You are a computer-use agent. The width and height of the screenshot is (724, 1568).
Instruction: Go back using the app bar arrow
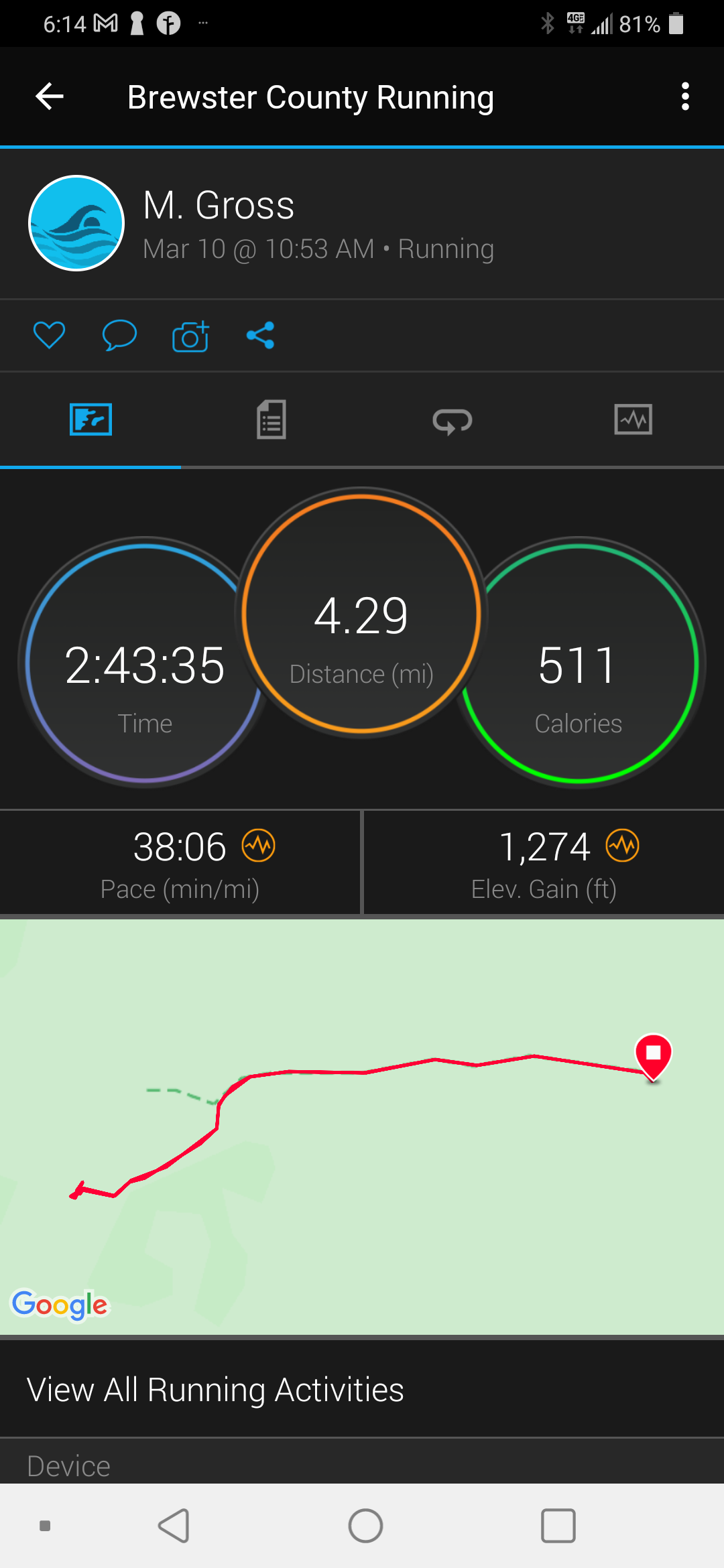(50, 96)
